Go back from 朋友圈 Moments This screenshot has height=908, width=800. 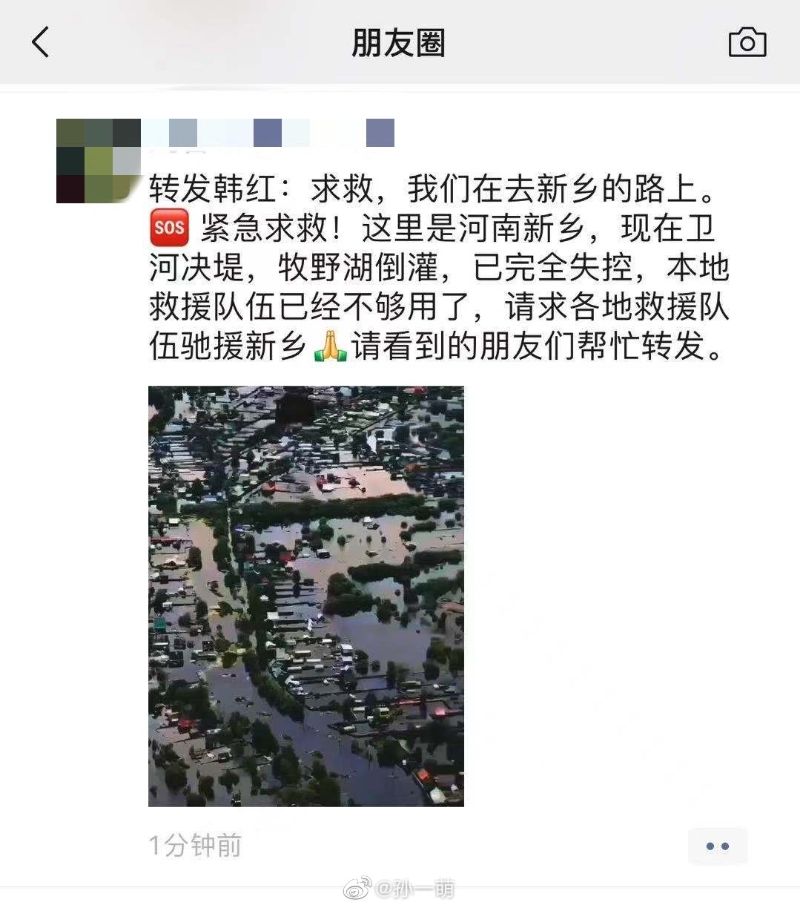40,42
